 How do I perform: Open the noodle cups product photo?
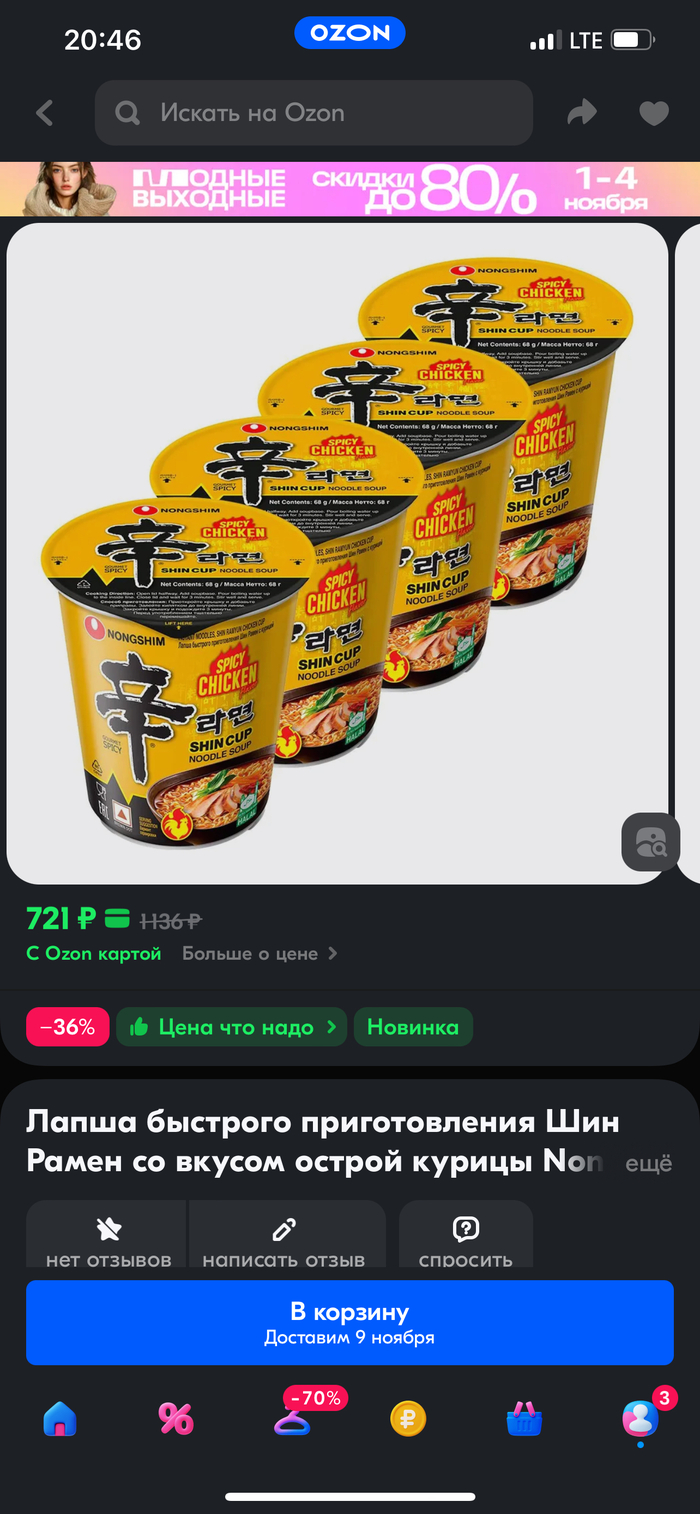click(337, 553)
